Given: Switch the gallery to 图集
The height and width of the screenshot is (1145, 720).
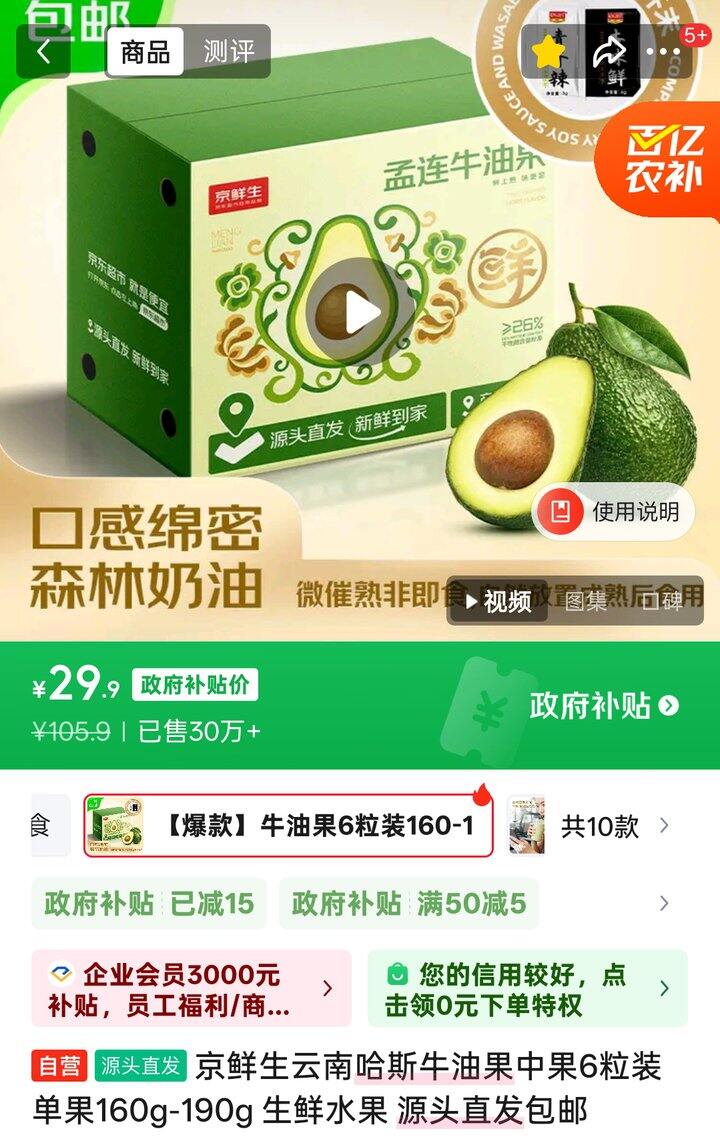Looking at the screenshot, I should [586, 601].
